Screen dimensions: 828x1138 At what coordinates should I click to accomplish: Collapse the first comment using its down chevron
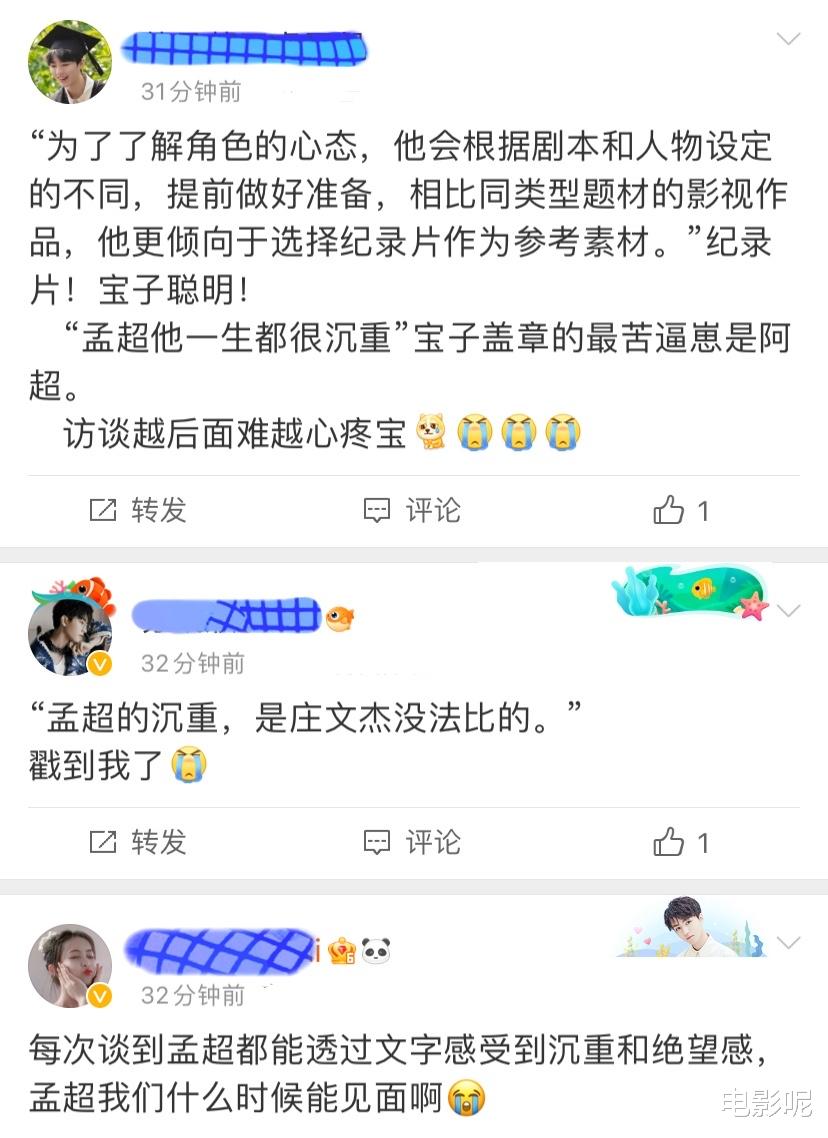click(789, 37)
